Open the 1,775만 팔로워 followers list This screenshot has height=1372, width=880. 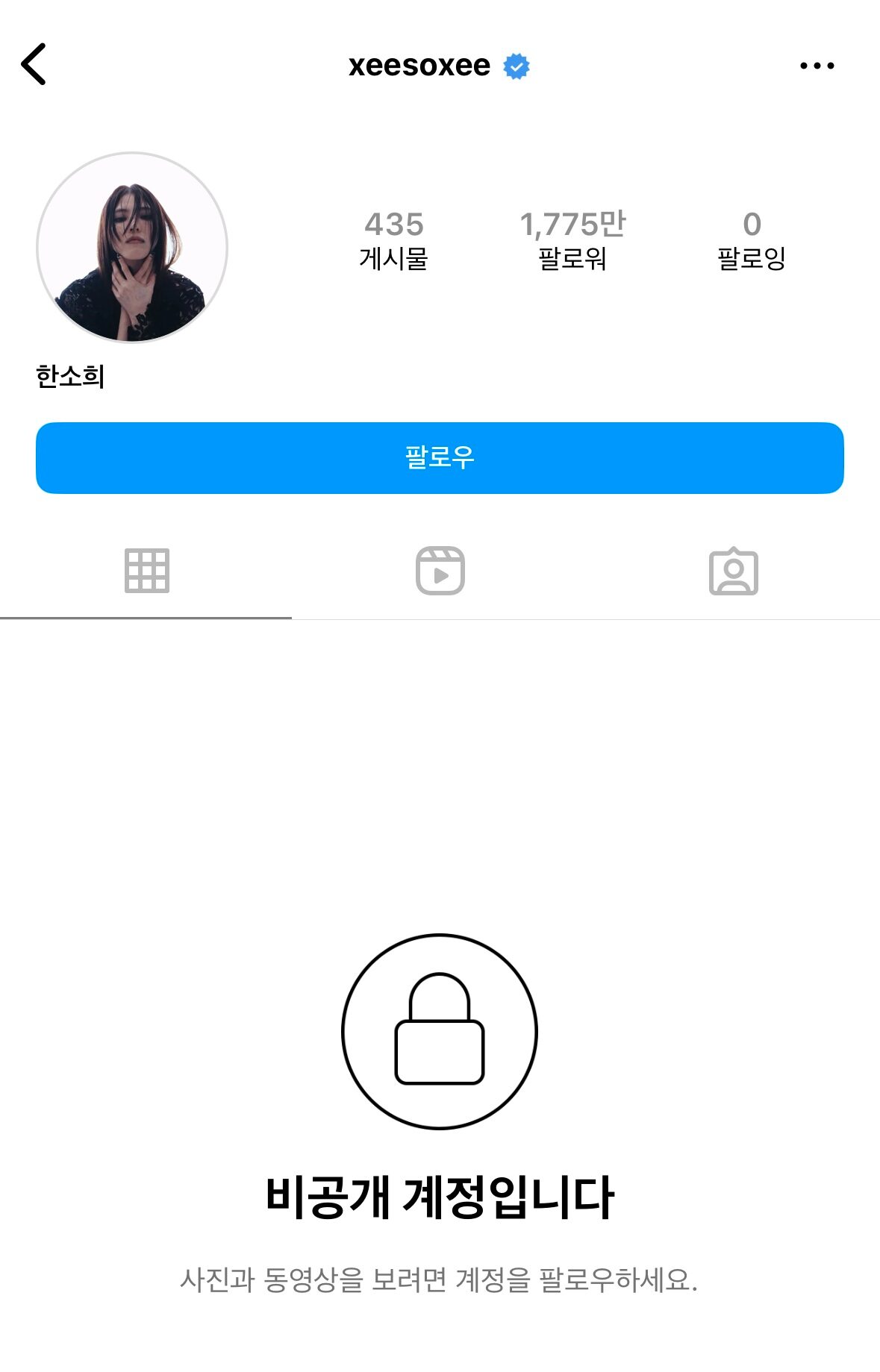tap(573, 241)
